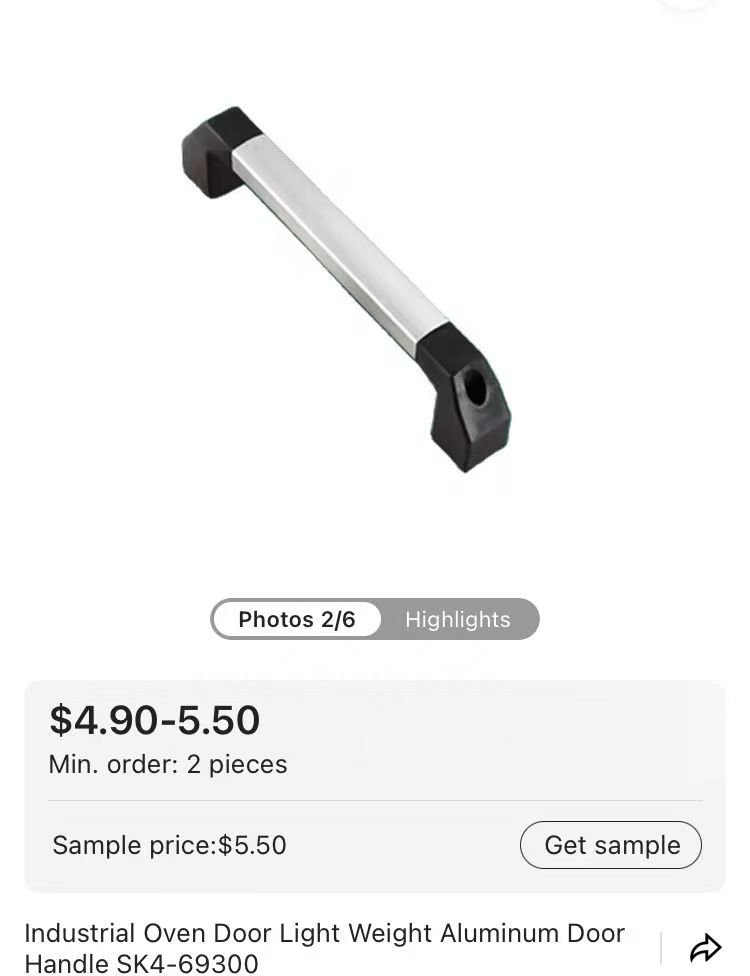Screen dimensions: 750x976
Task: Open the door handle product photo
Action: point(346,288)
